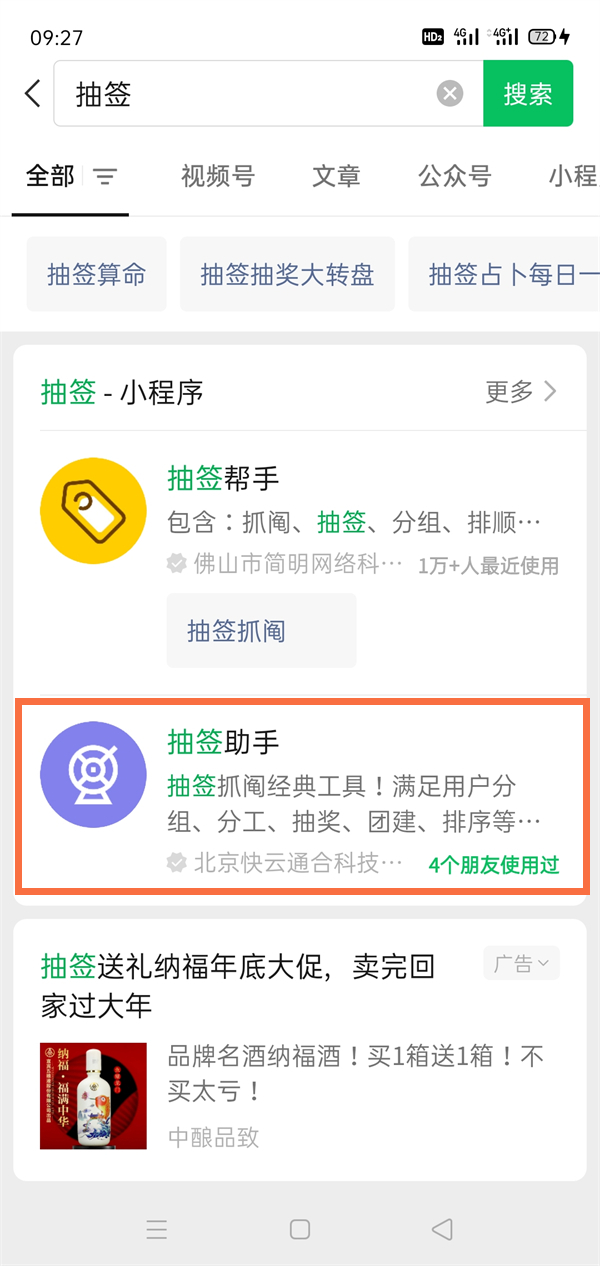
Task: Open the 抽签助手 mini program
Action: [x=300, y=796]
